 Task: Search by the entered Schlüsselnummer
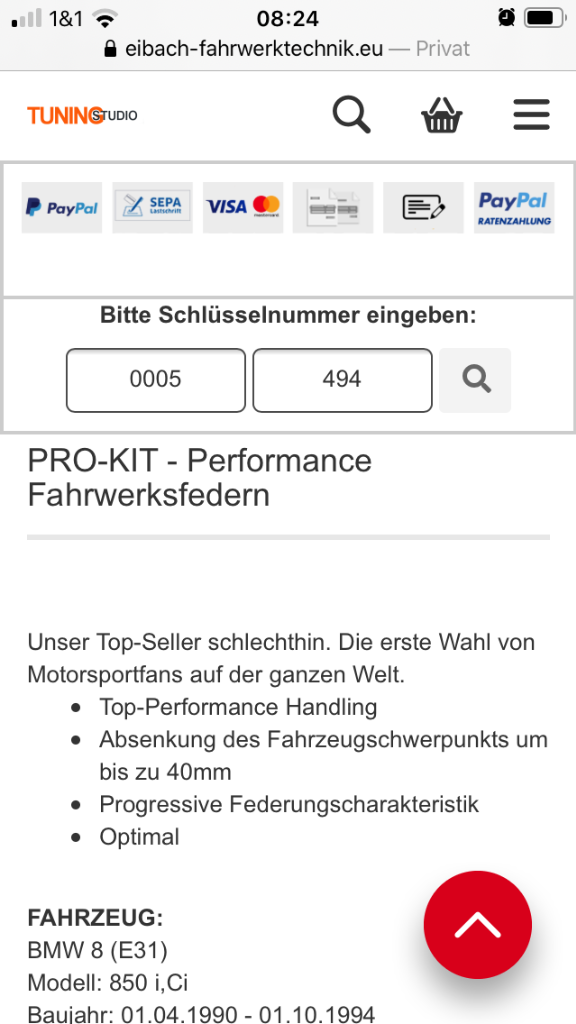pyautogui.click(x=475, y=380)
